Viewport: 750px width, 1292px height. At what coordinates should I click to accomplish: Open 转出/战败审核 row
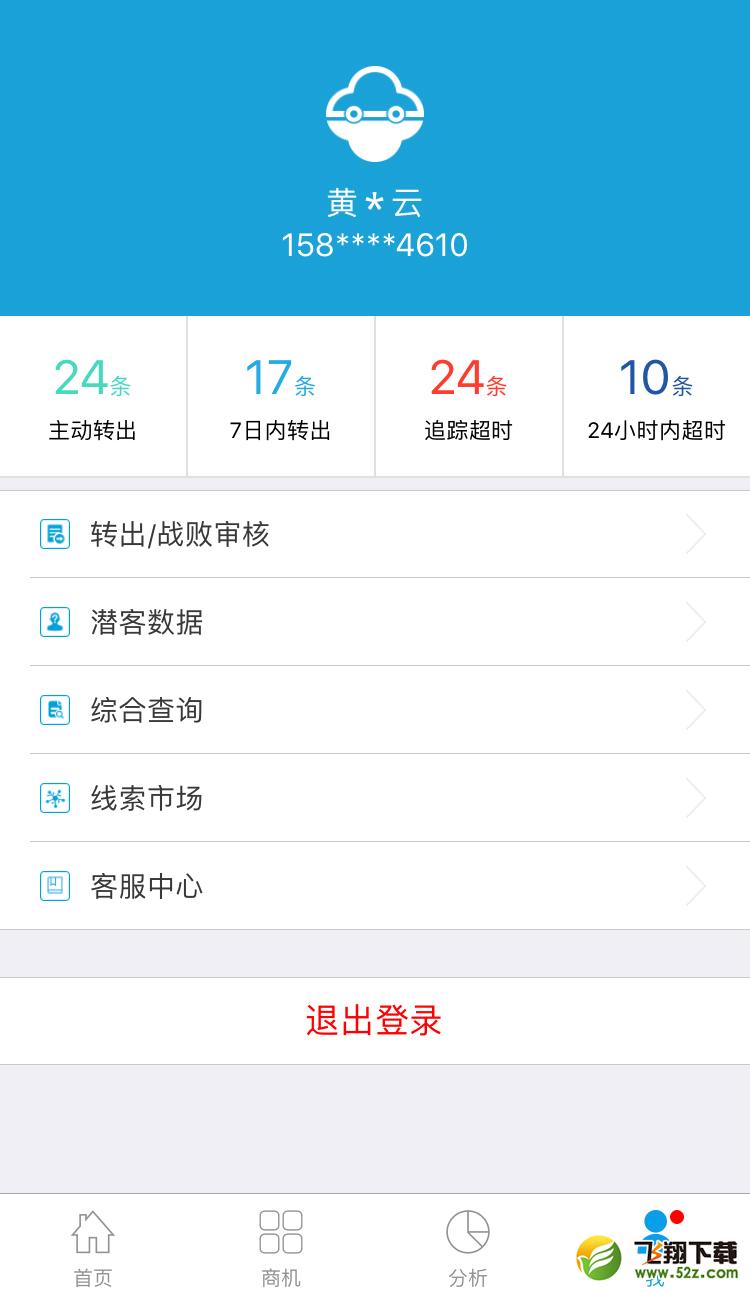[375, 534]
